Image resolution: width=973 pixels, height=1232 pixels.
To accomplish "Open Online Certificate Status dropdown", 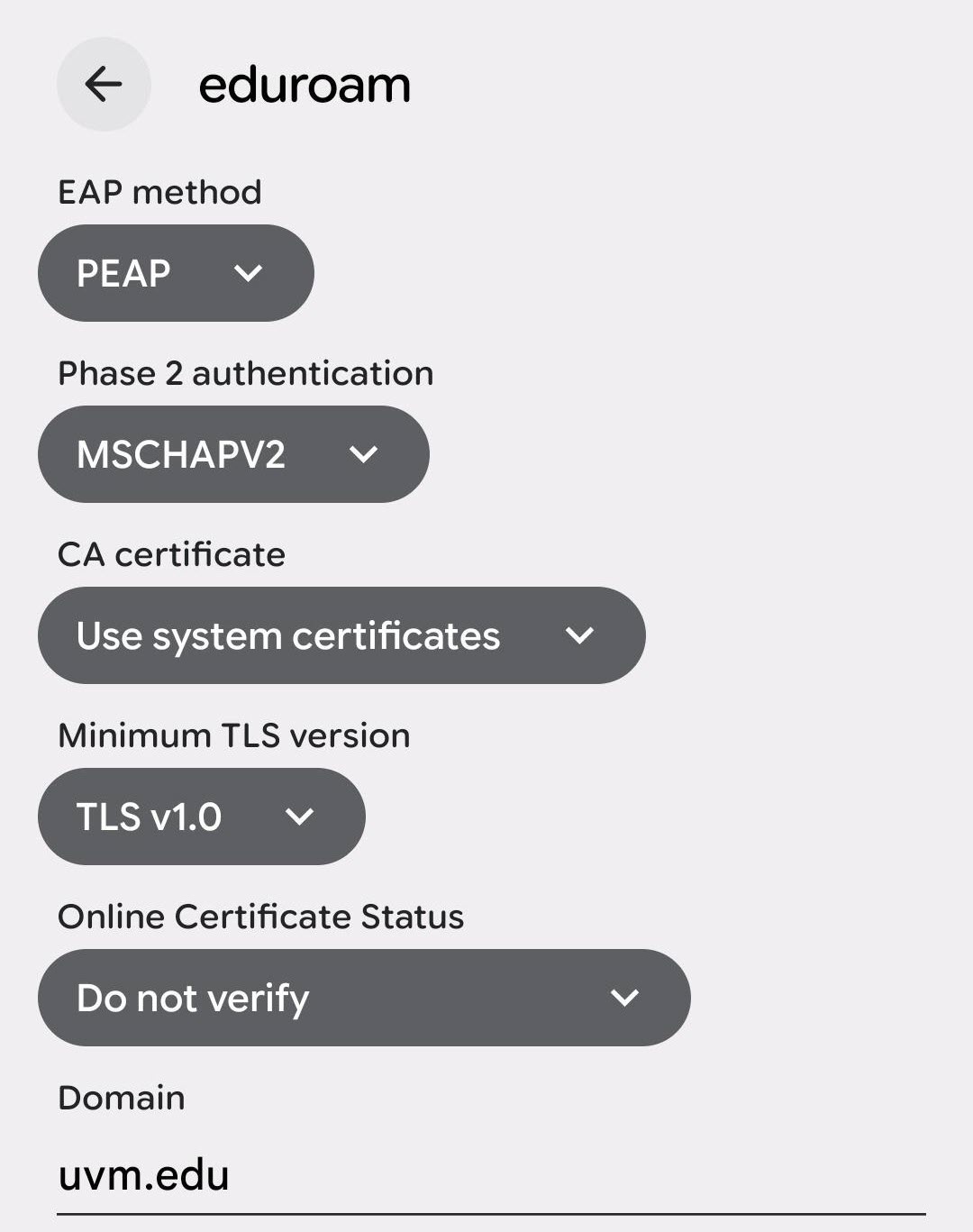I will tap(364, 998).
